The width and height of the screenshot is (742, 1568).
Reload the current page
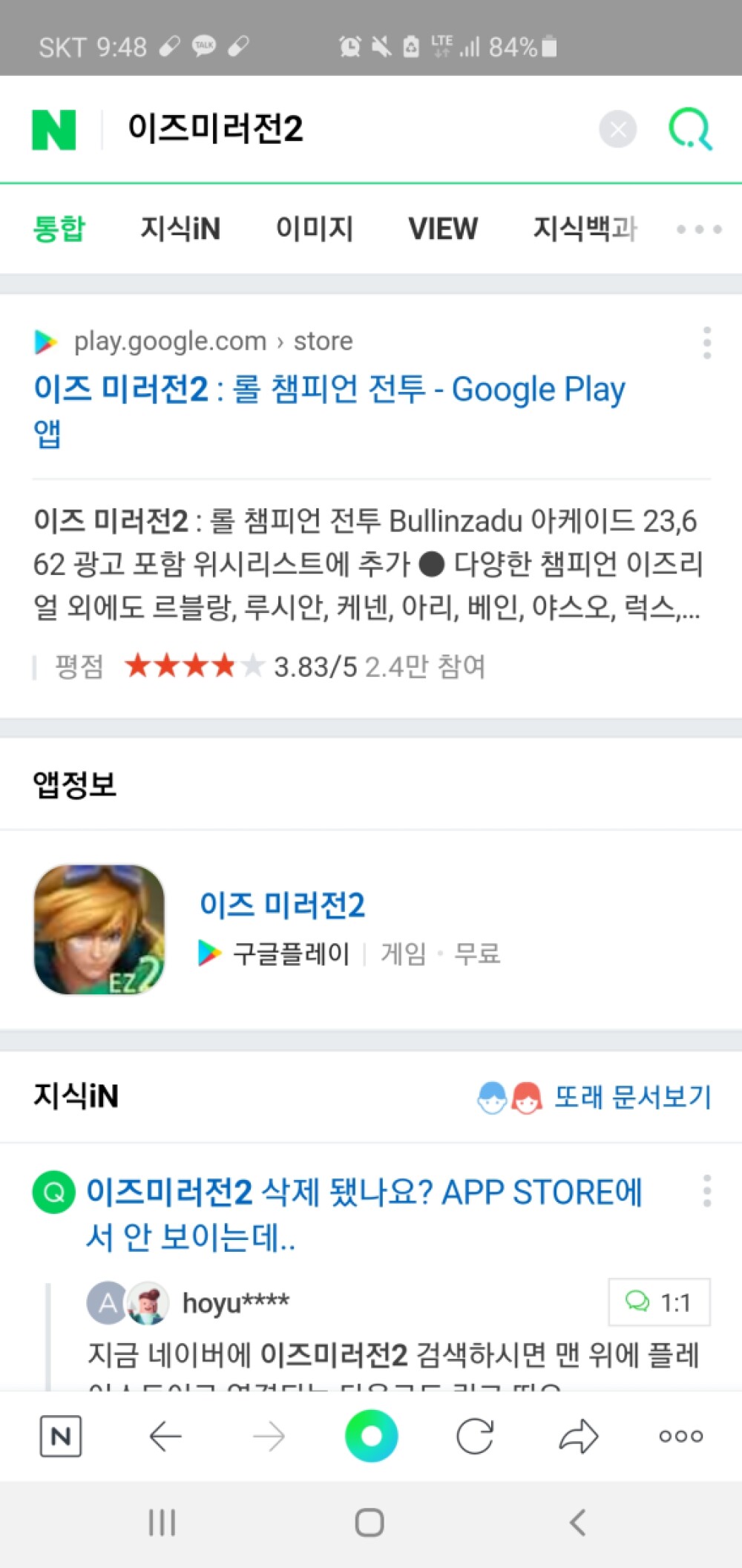coord(475,1437)
